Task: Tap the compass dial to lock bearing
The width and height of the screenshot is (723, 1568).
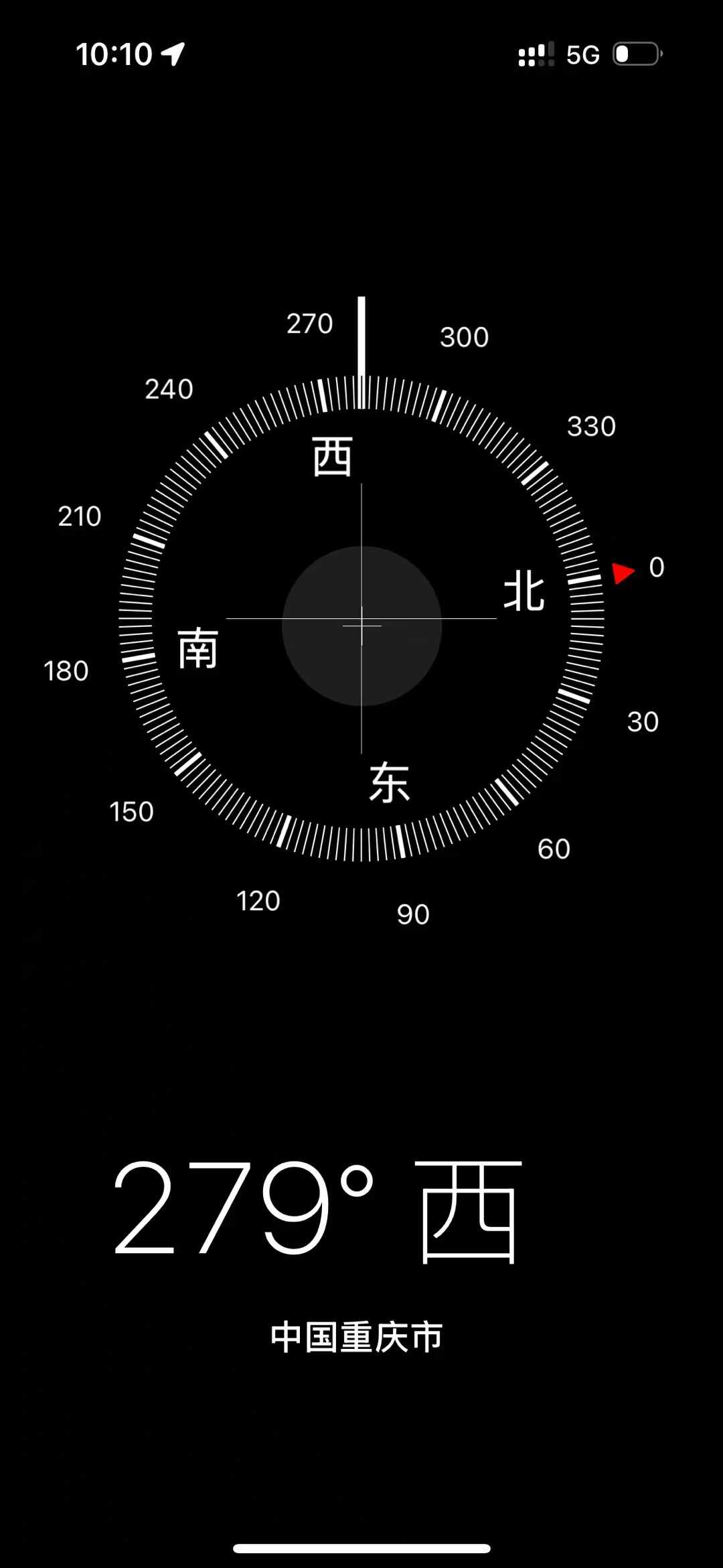Action: coord(361,620)
